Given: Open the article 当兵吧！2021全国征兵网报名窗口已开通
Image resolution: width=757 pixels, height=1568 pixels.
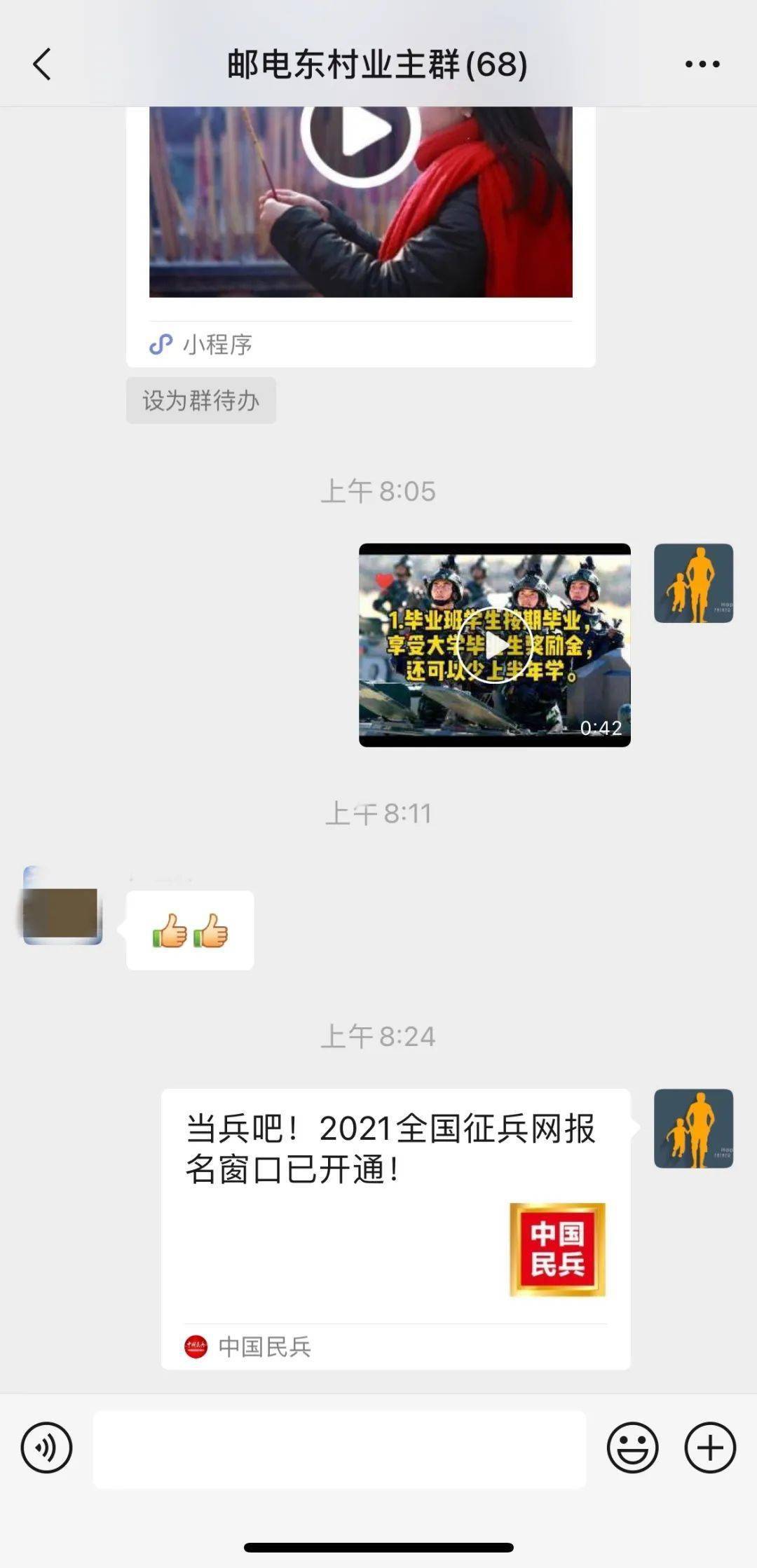Looking at the screenshot, I should click(x=389, y=1149).
